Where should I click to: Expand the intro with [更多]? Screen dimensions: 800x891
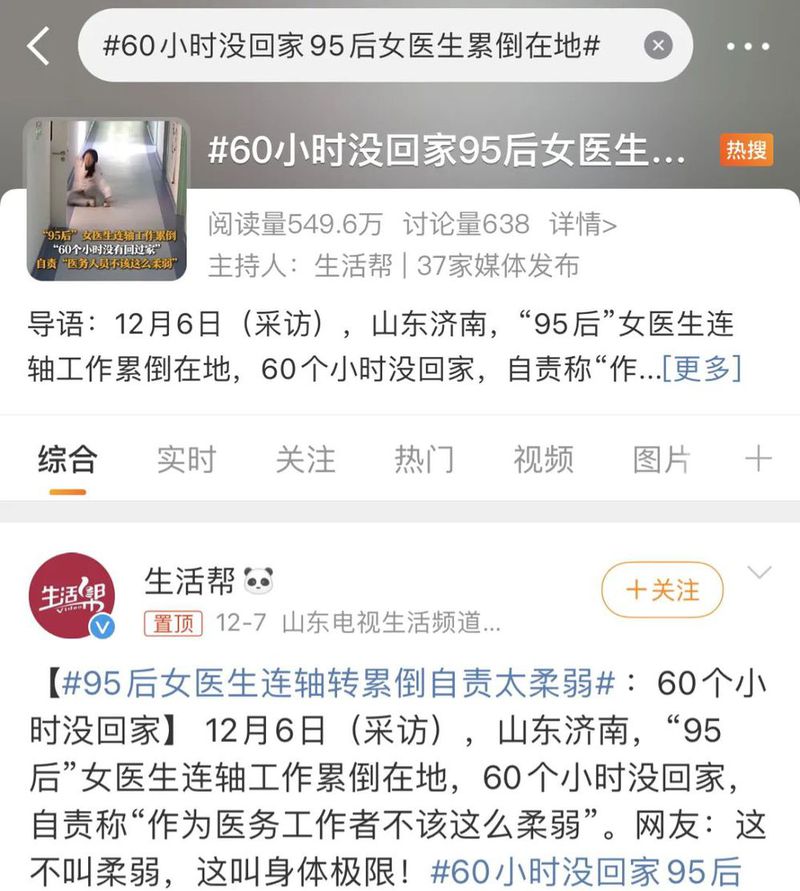[701, 368]
